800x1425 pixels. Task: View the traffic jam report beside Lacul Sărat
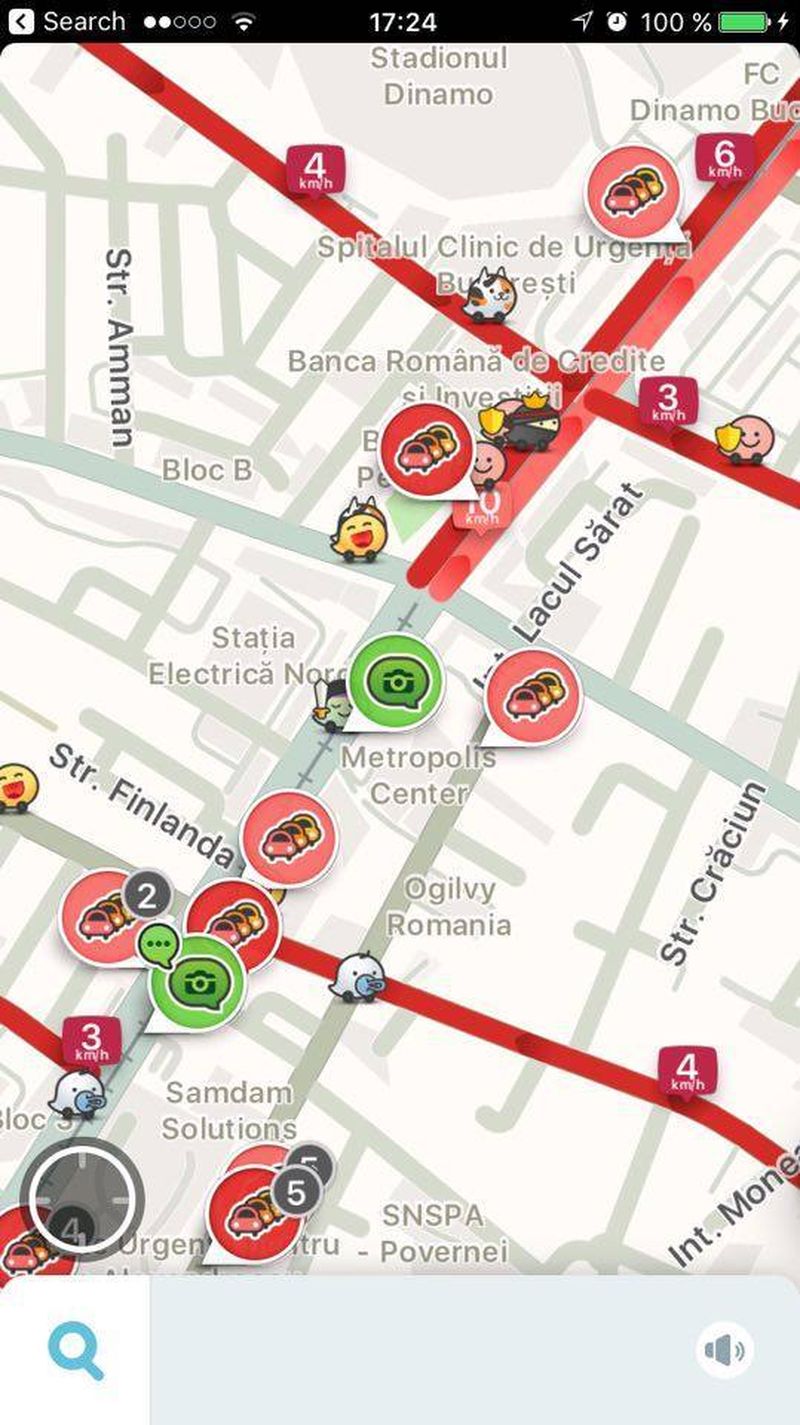tap(533, 696)
